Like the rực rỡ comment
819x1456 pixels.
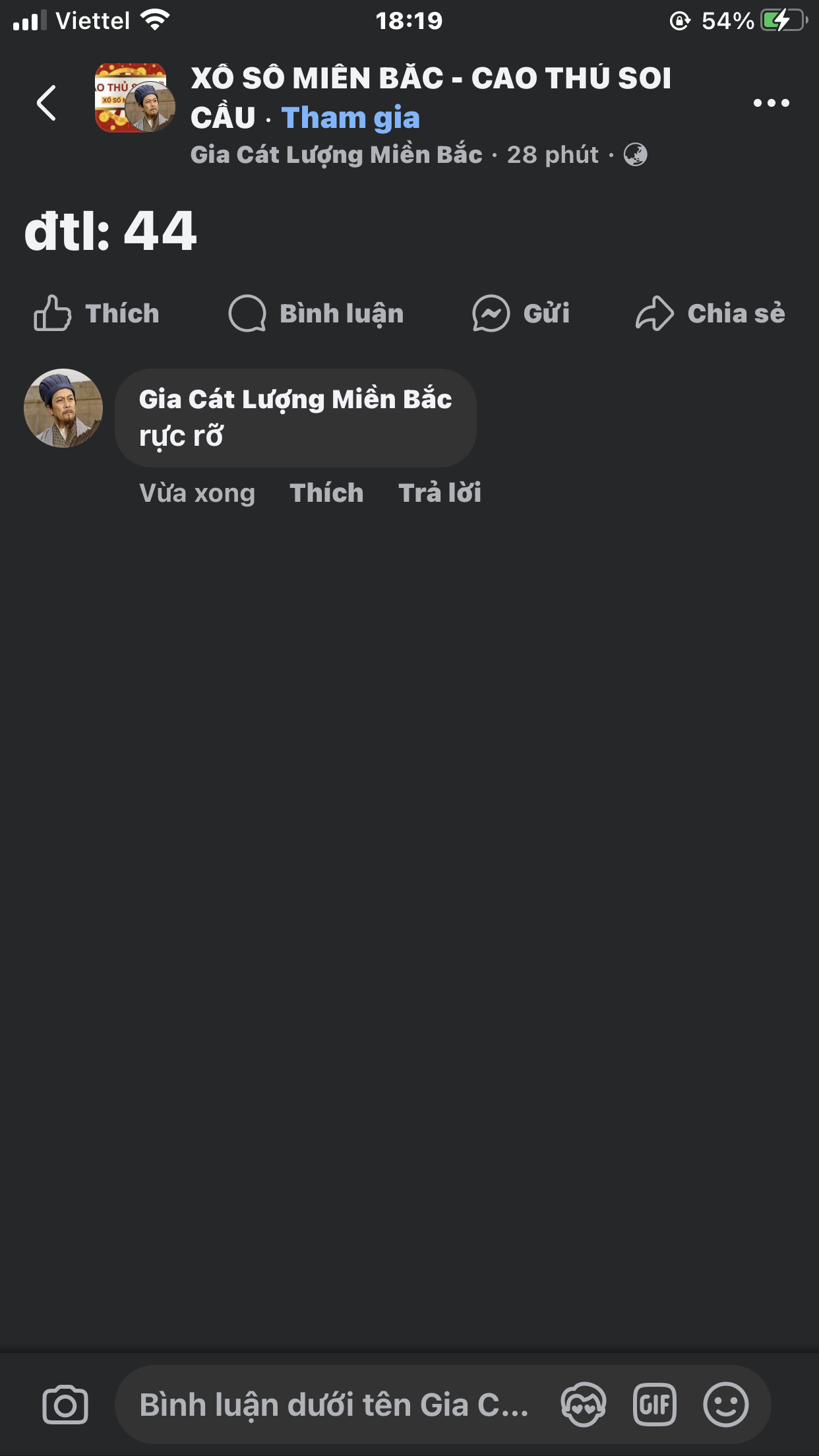(x=326, y=493)
